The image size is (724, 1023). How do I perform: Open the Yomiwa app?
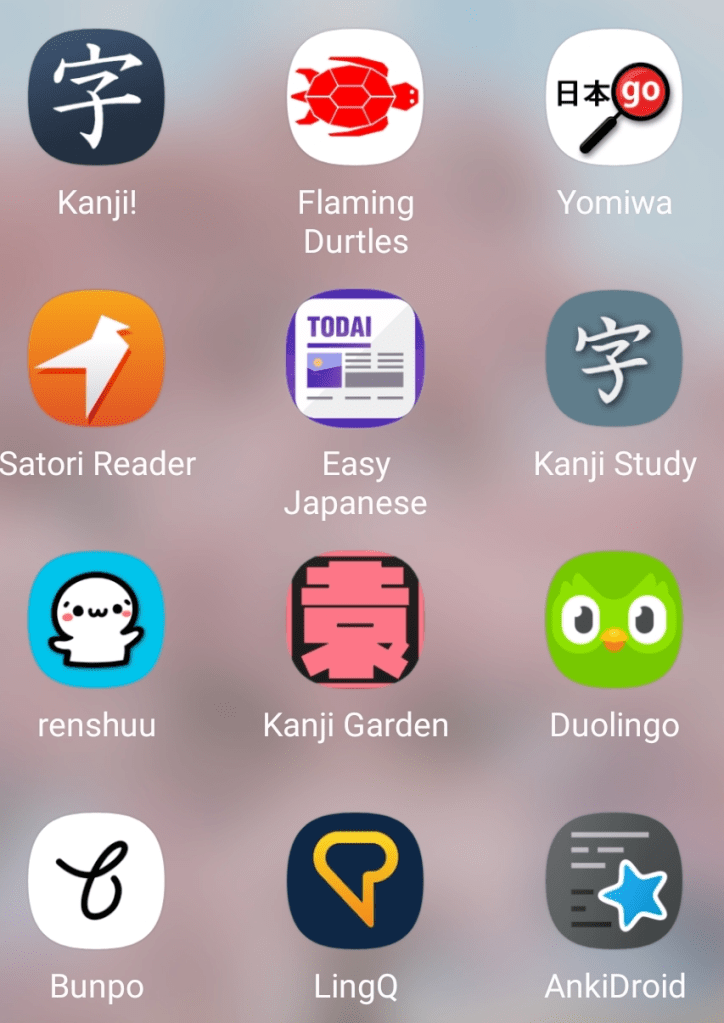[x=614, y=97]
